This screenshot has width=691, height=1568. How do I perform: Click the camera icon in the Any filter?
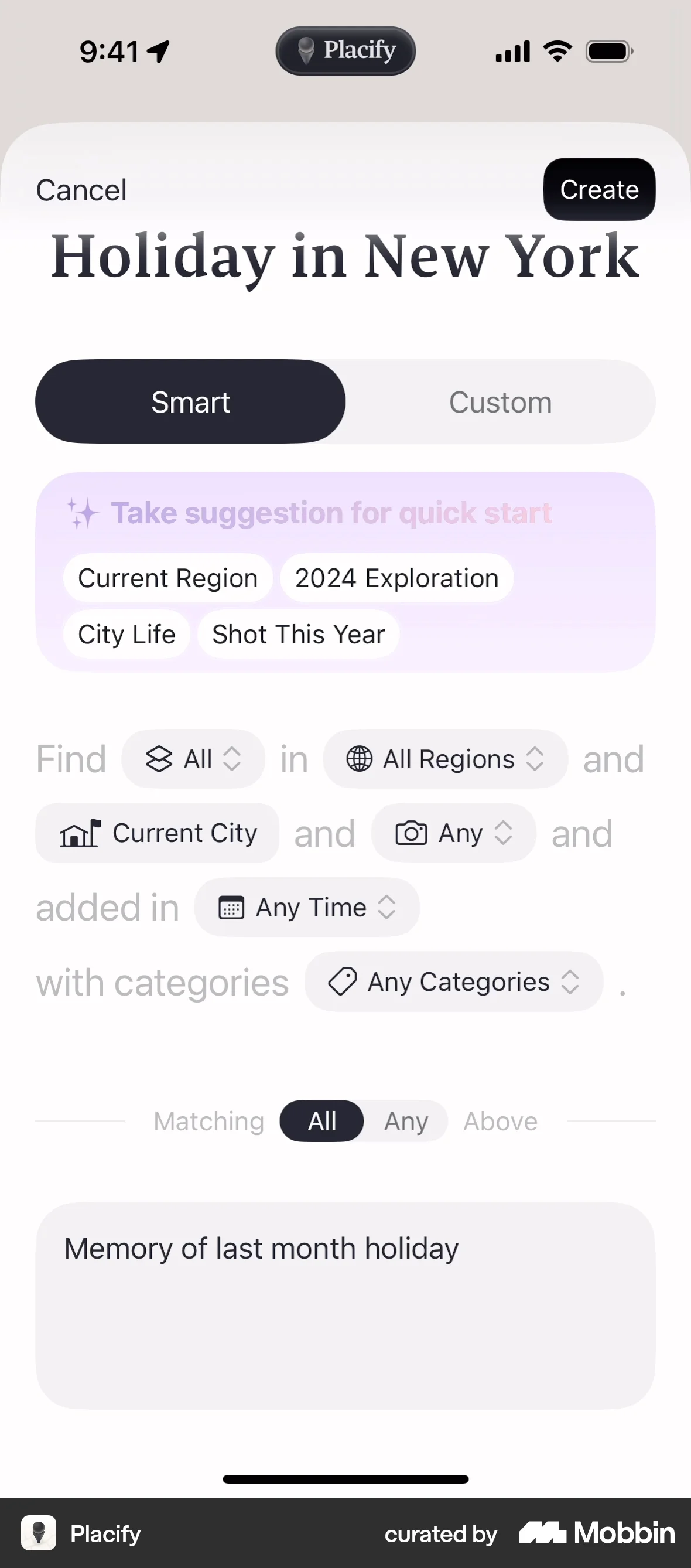pyautogui.click(x=413, y=833)
